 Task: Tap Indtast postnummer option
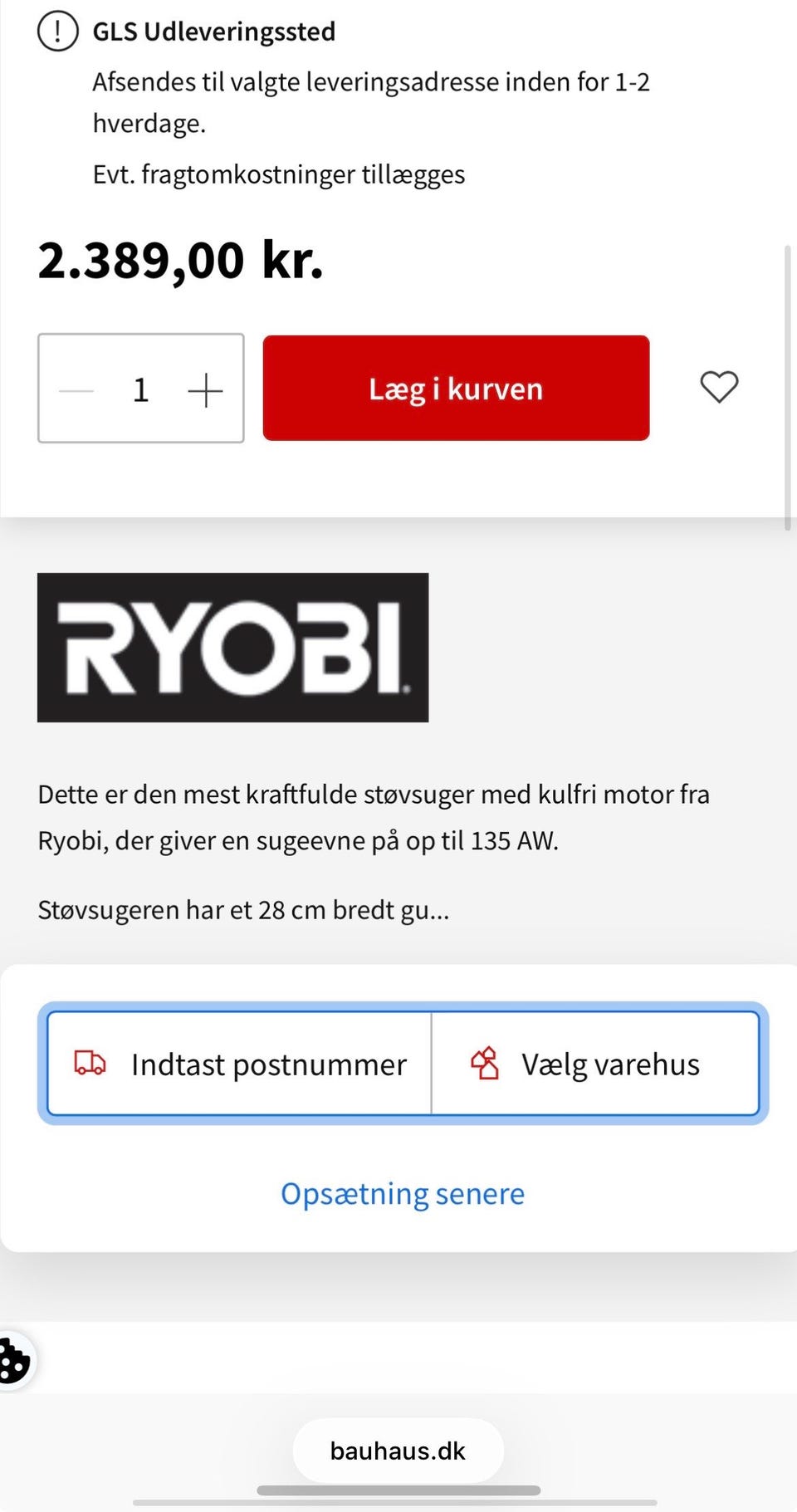coord(240,1064)
